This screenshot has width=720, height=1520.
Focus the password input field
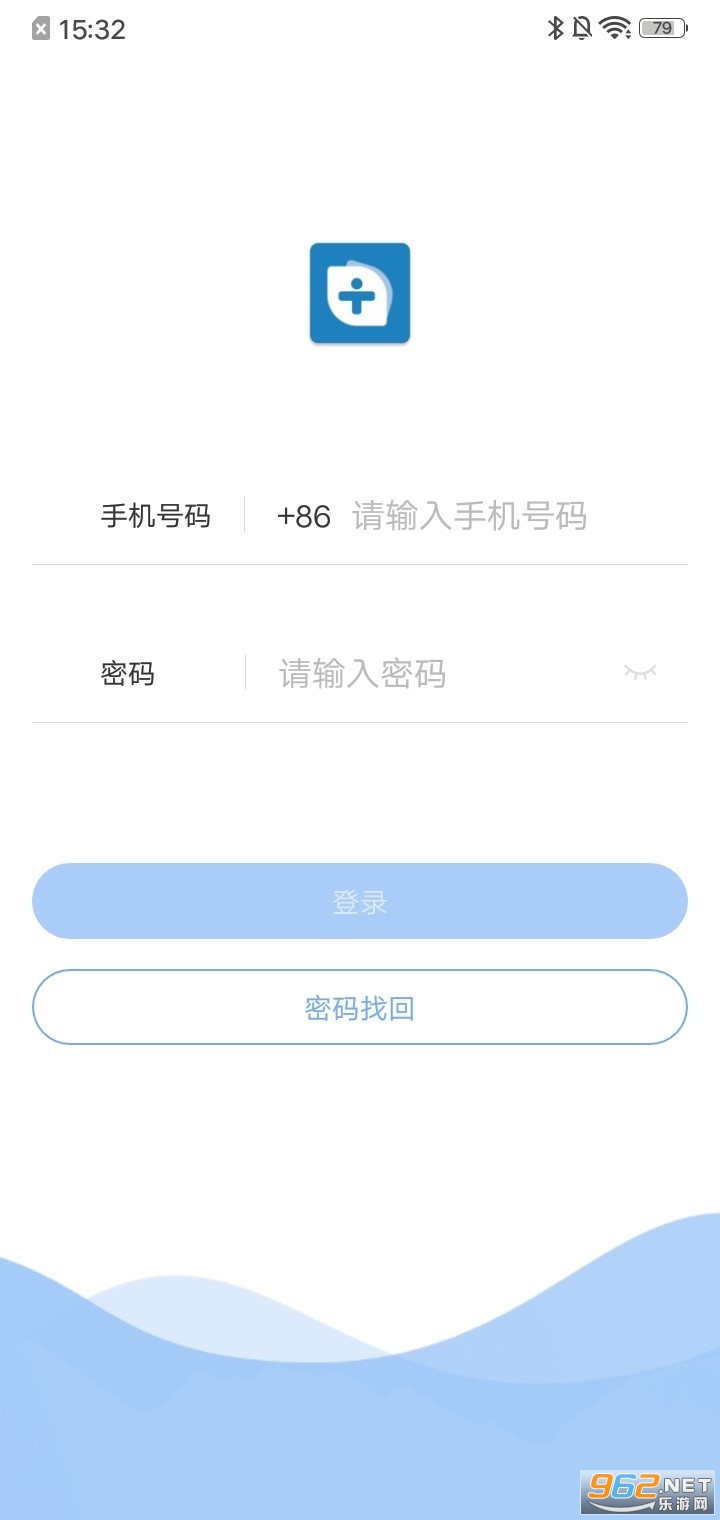tap(430, 674)
